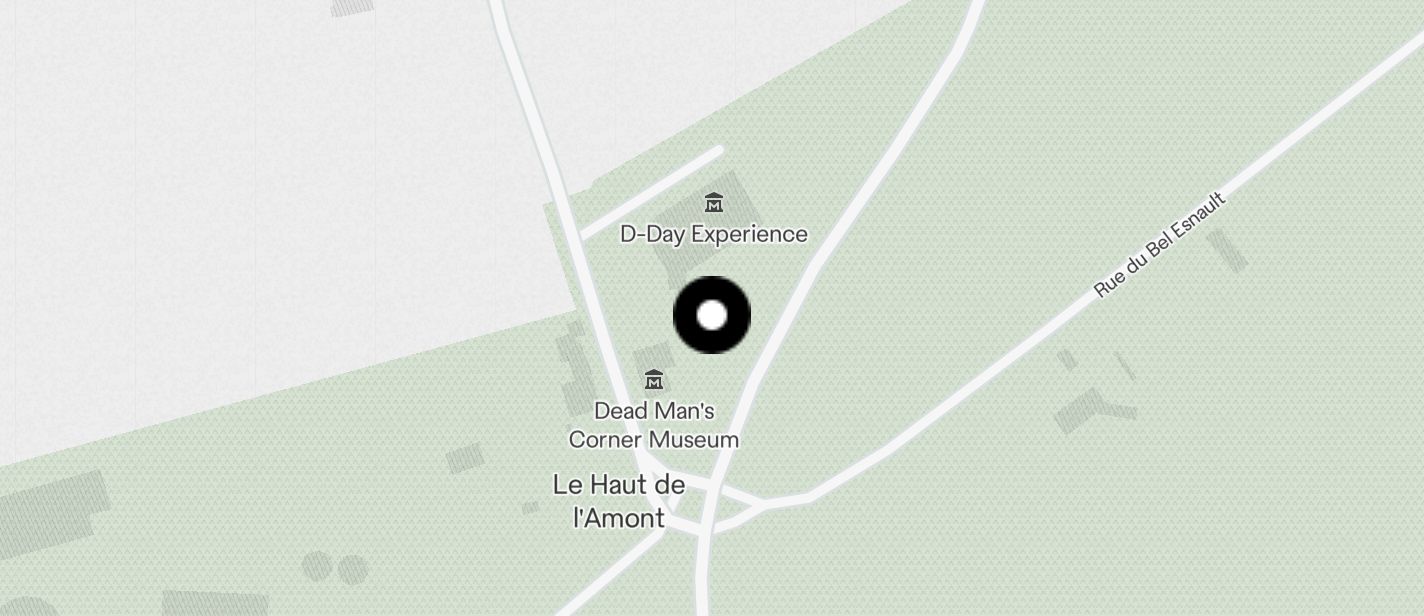1424x616 pixels.
Task: Tap the black circular location pin
Action: [712, 316]
